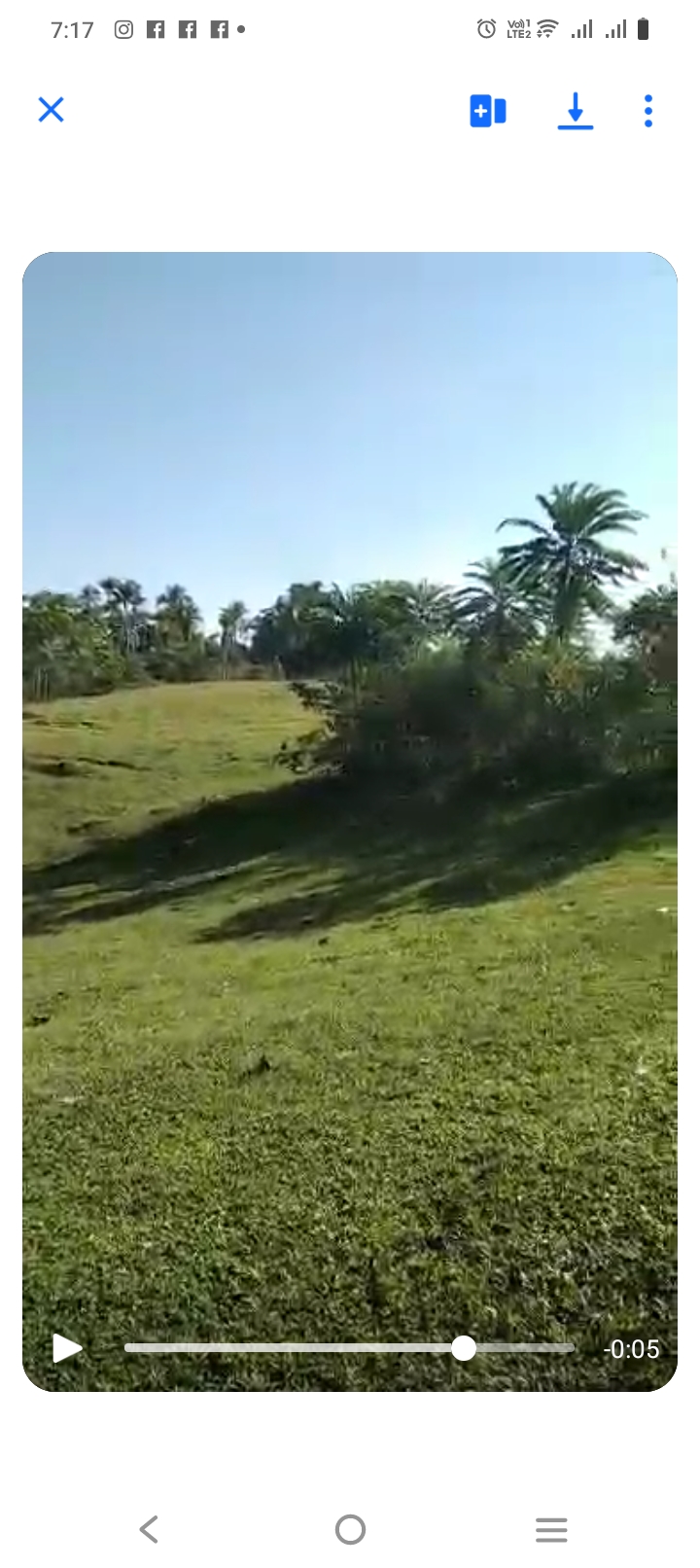Download this video
The image size is (700, 1568).
coord(576,111)
